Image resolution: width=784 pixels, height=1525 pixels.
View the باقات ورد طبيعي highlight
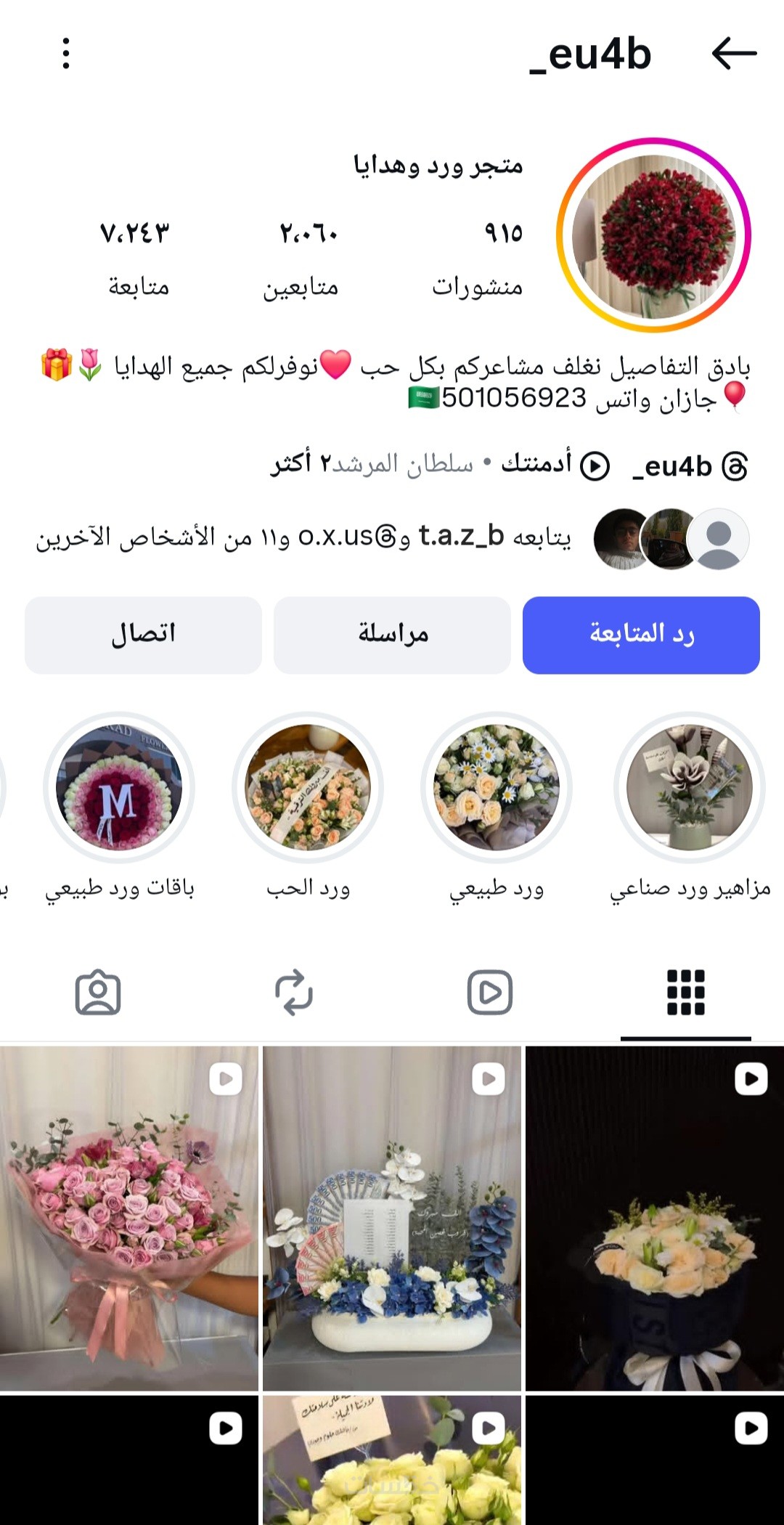click(119, 788)
